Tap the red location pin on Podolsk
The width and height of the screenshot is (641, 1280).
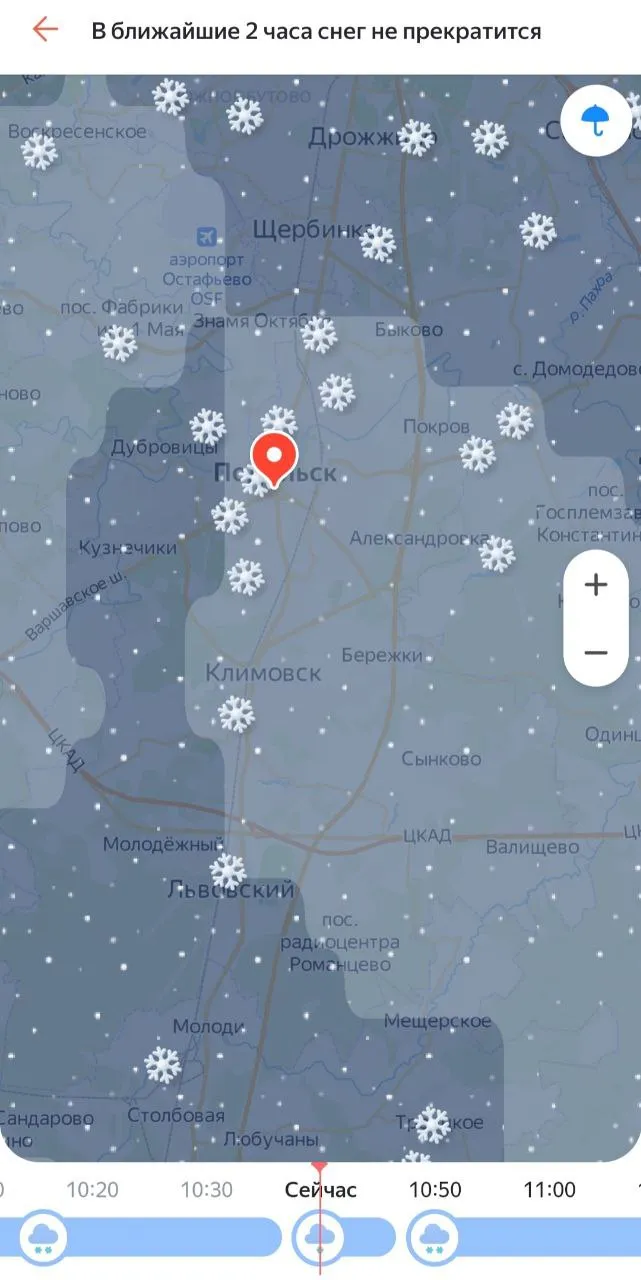pos(274,456)
